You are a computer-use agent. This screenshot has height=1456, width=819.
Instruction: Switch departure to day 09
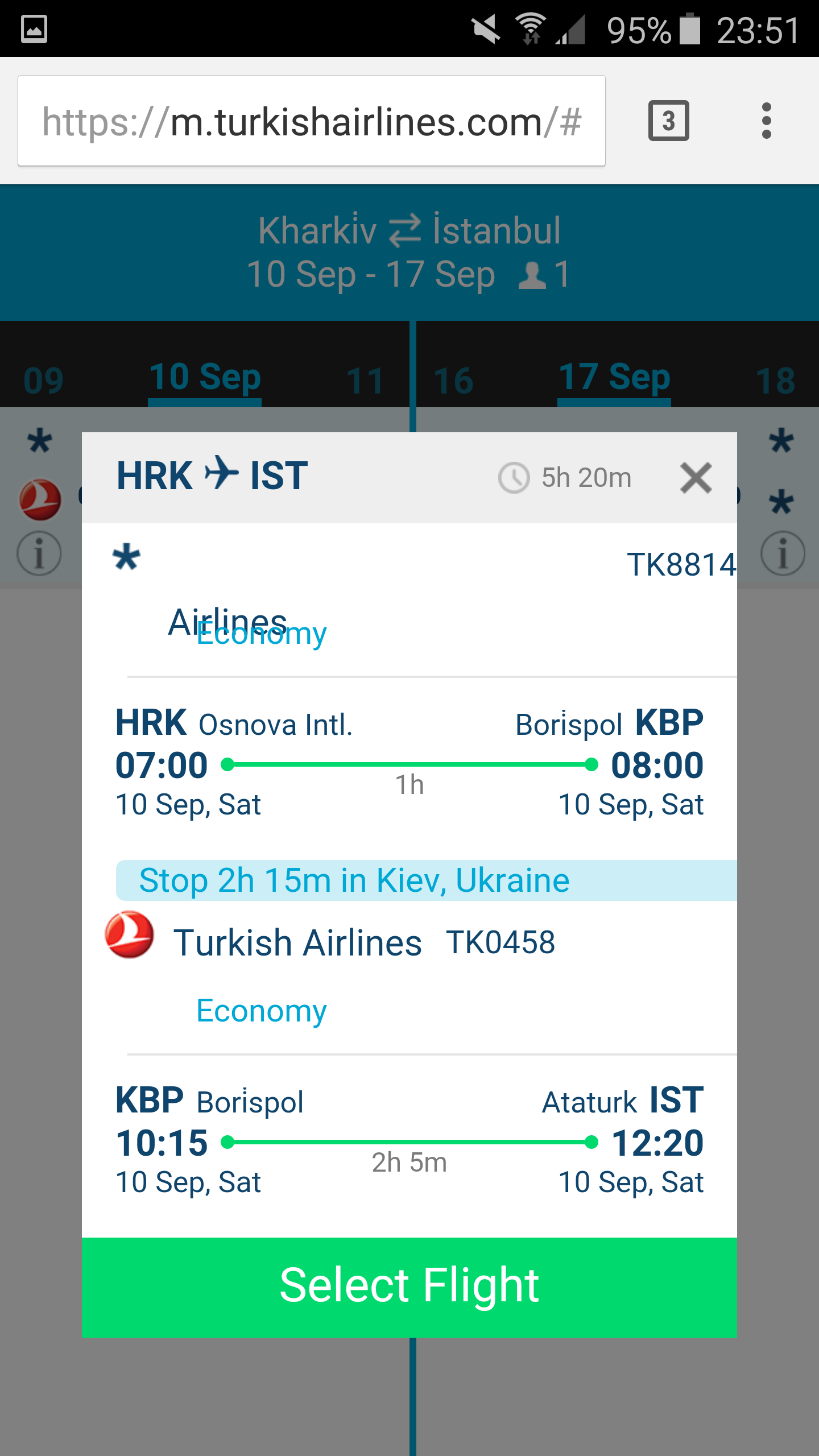click(43, 380)
